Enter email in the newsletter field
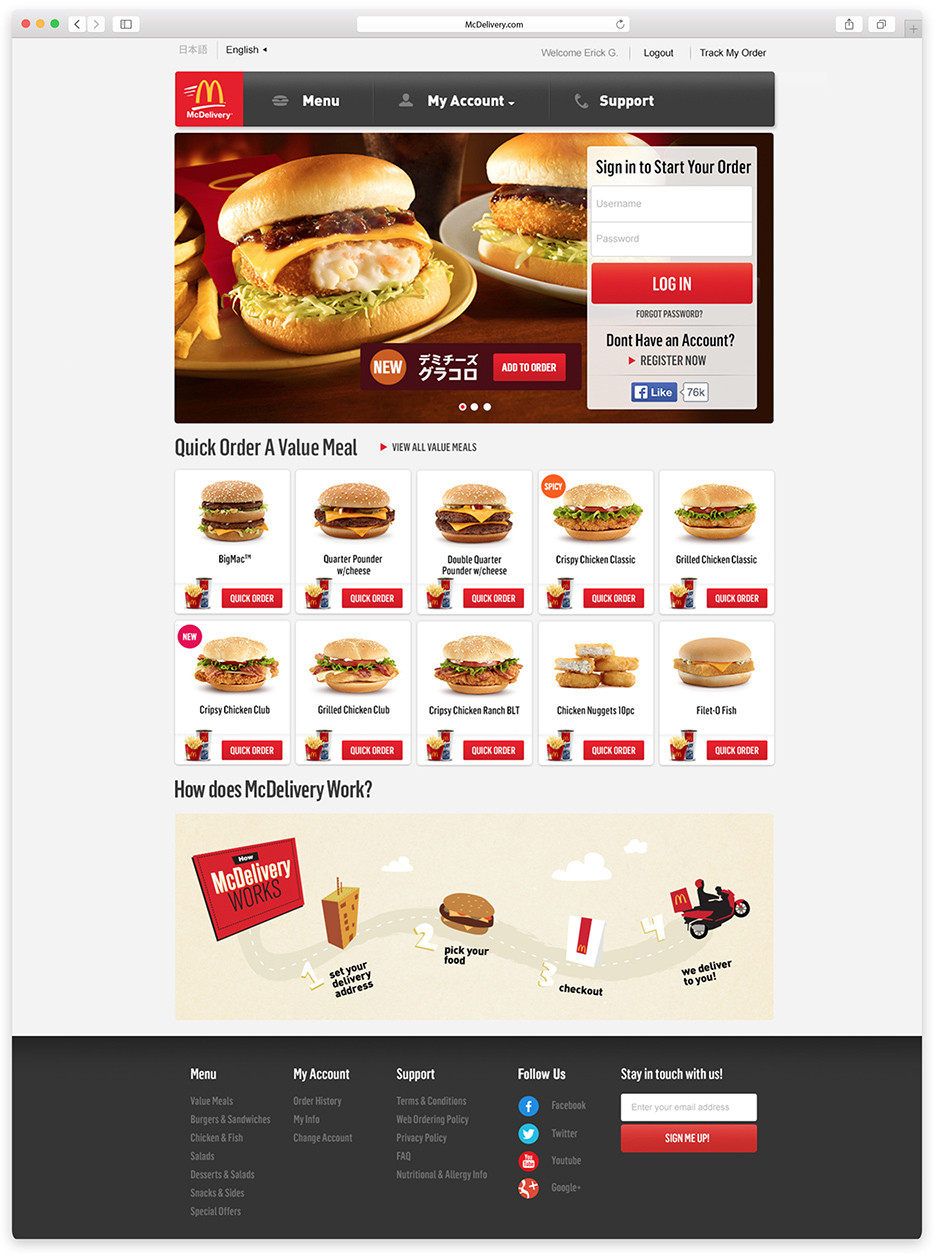This screenshot has height=1254, width=934. point(688,1107)
